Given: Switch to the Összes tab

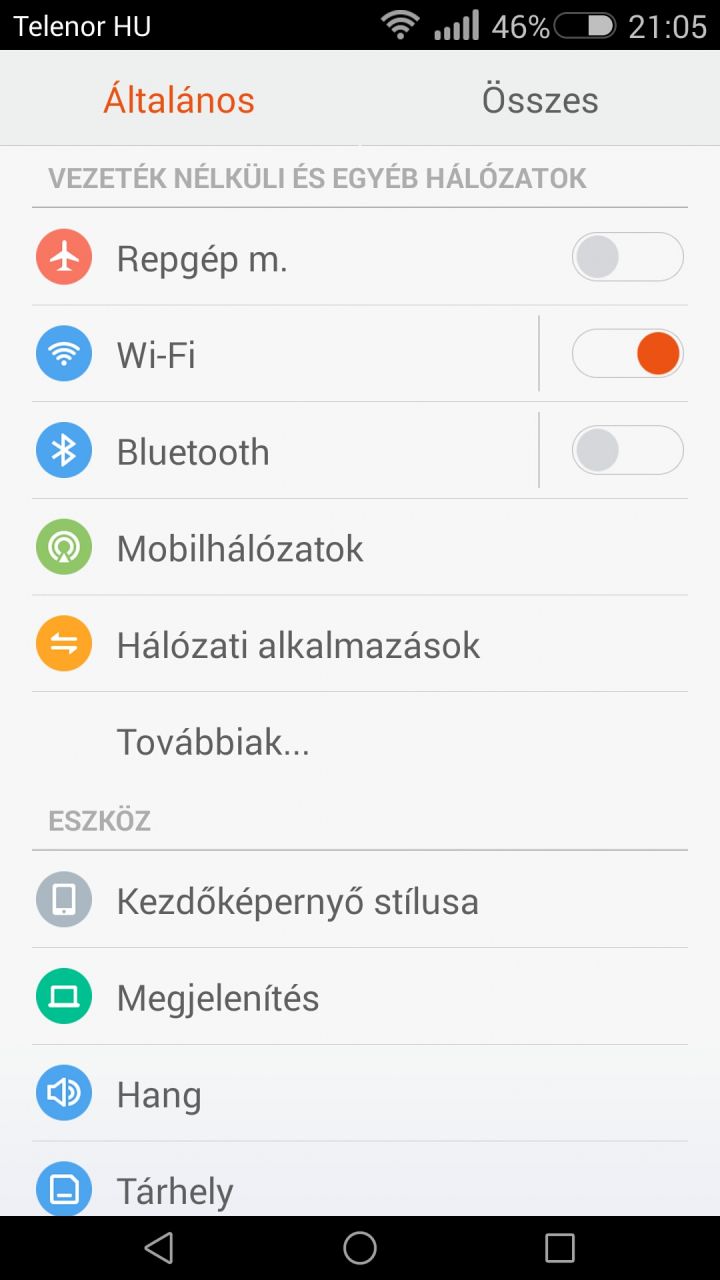Looking at the screenshot, I should click(540, 100).
